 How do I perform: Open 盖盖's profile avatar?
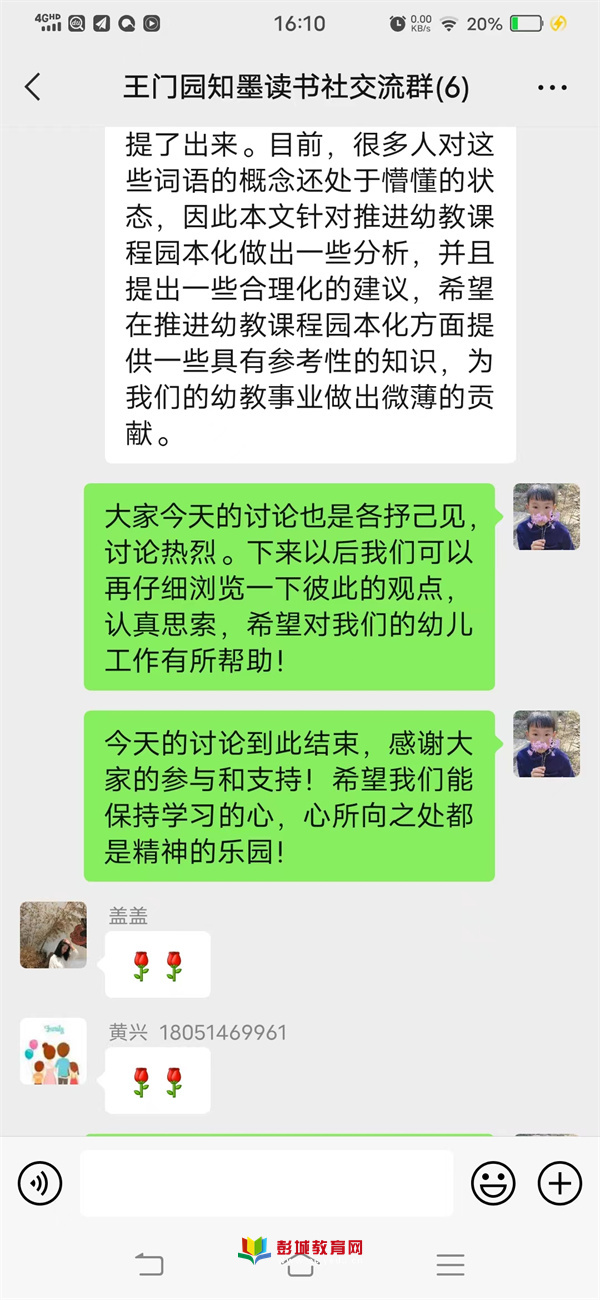(53, 934)
